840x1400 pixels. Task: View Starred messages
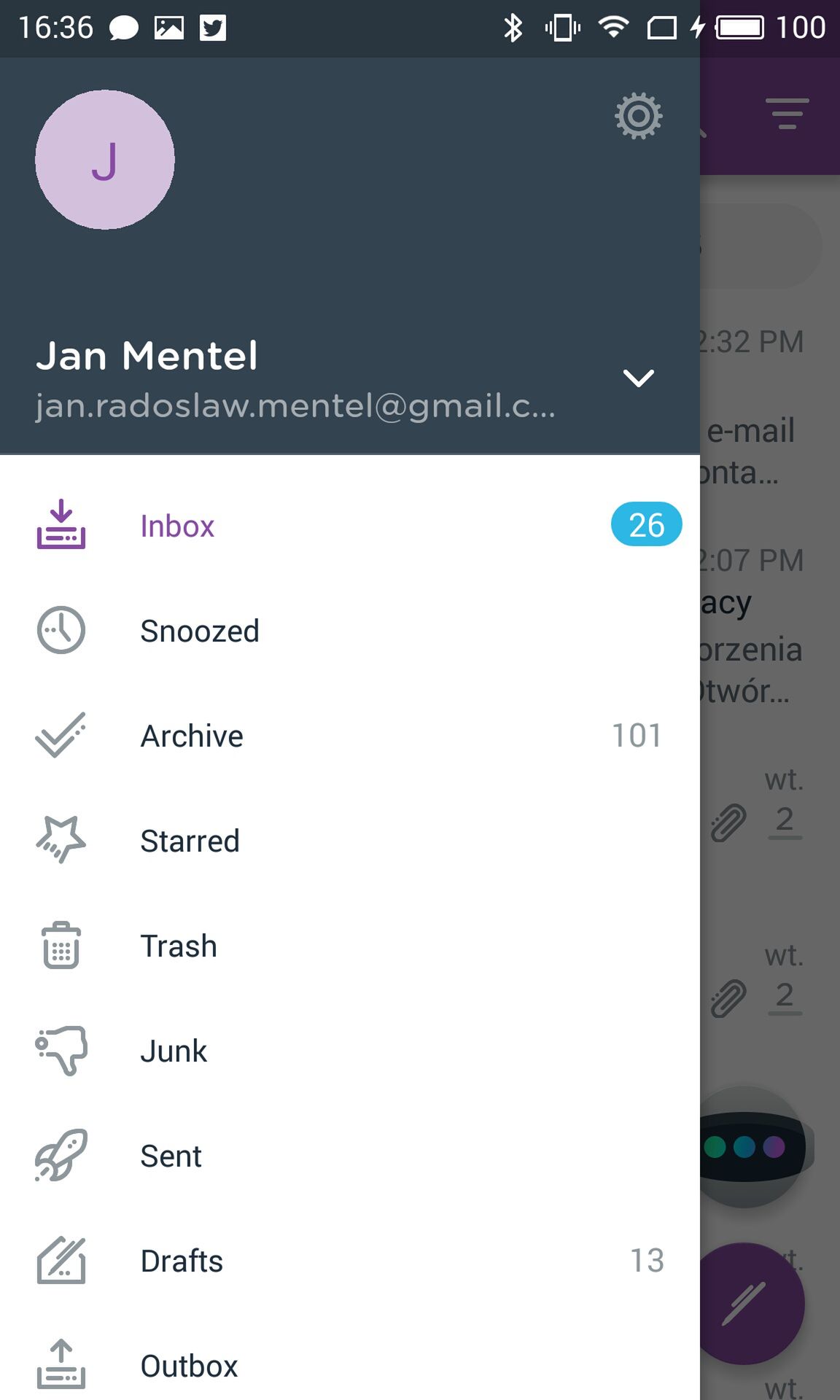point(350,840)
